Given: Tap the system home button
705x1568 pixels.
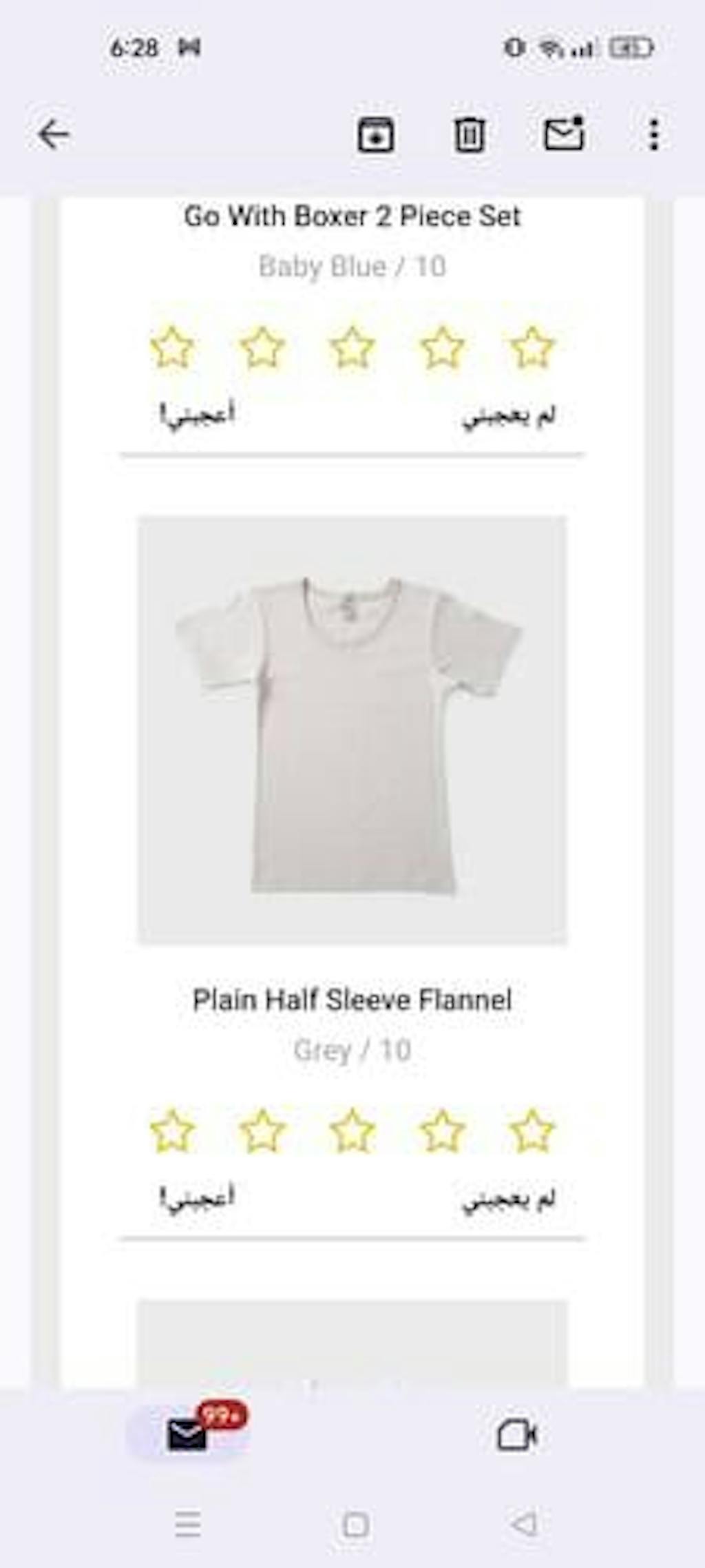Looking at the screenshot, I should pos(355,1525).
